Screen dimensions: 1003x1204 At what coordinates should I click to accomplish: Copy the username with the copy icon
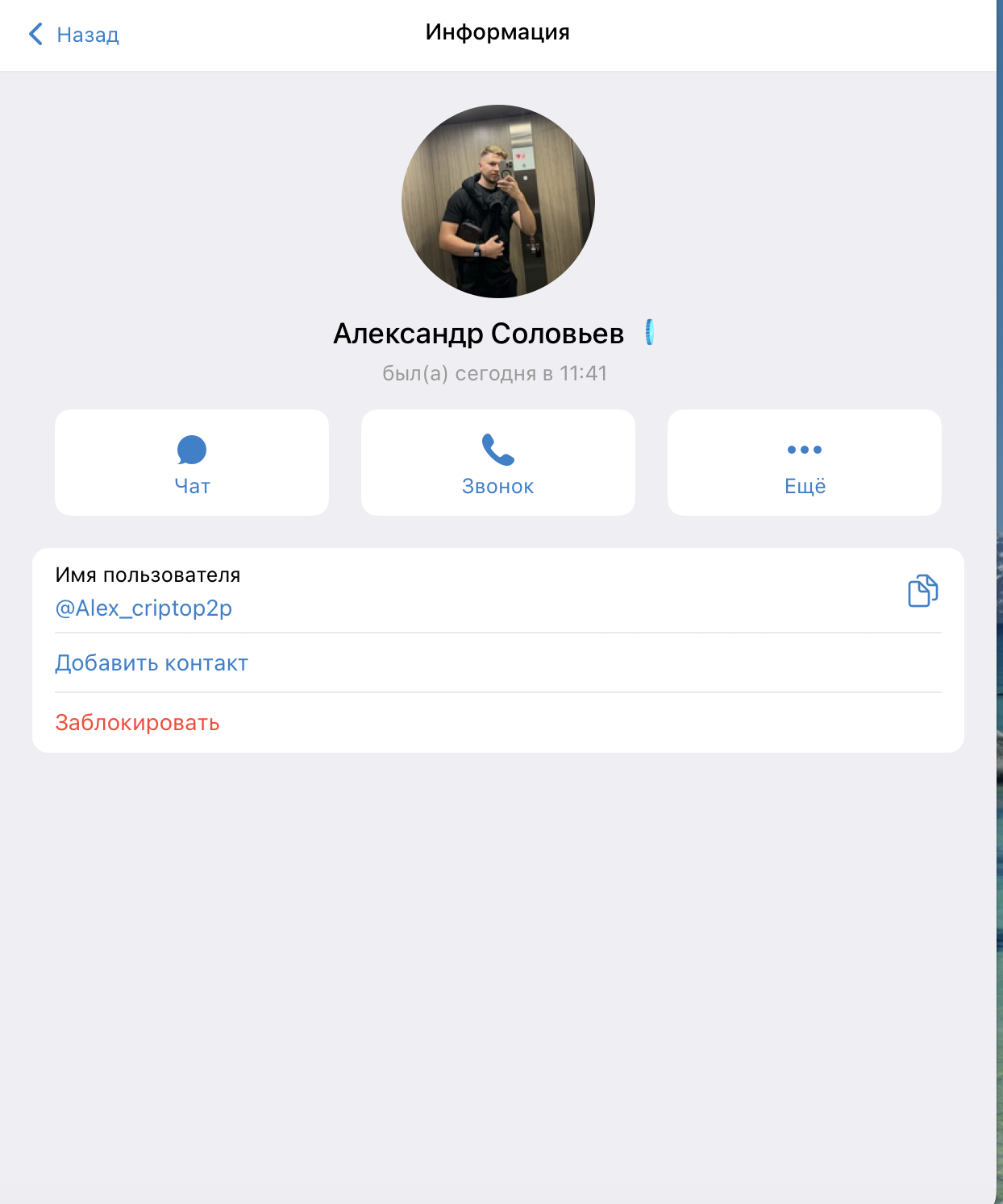922,591
